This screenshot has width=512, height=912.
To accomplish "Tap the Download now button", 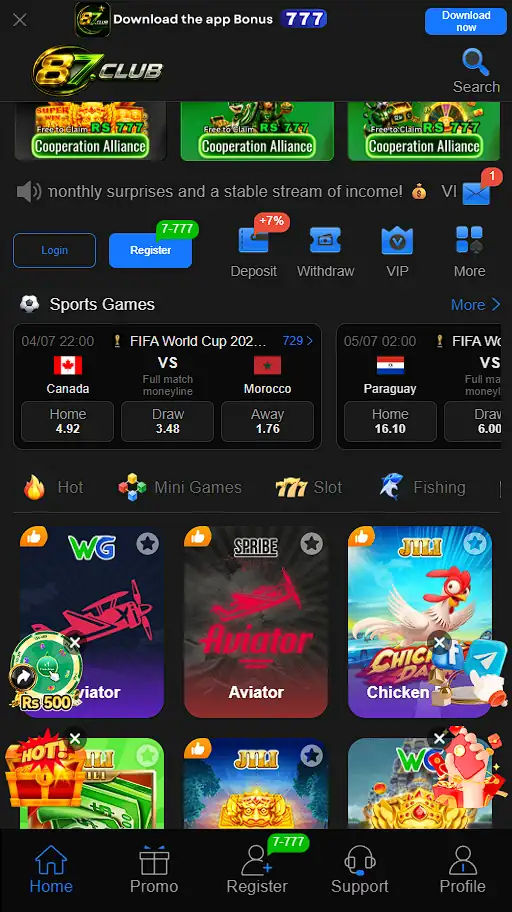I will click(x=465, y=21).
